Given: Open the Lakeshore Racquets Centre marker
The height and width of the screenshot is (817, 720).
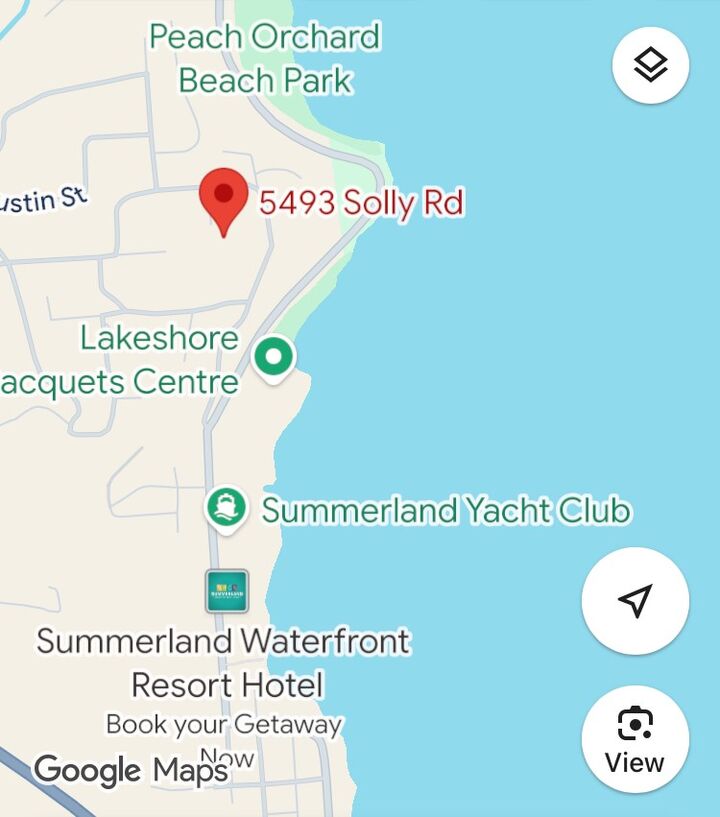Looking at the screenshot, I should pos(274,358).
